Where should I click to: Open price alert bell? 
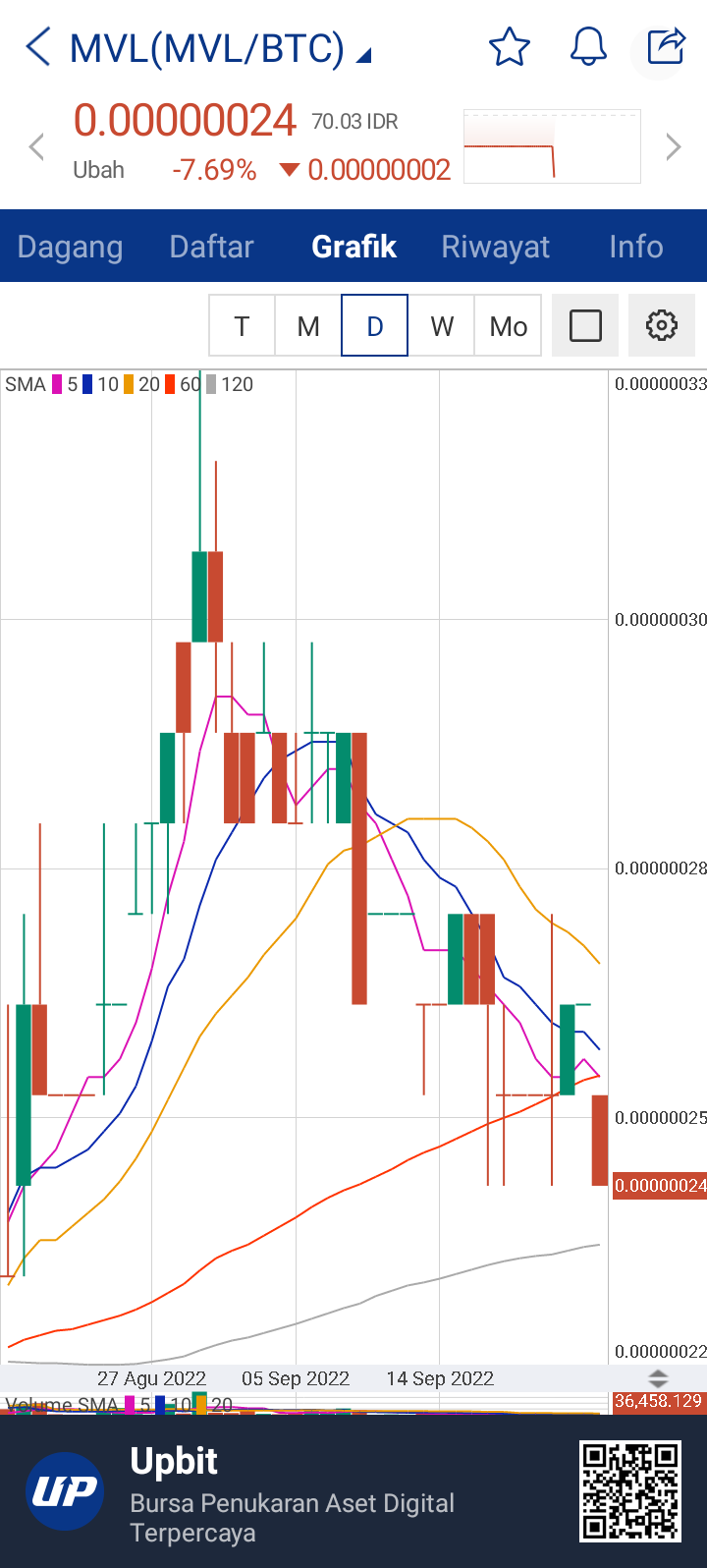pyautogui.click(x=588, y=47)
